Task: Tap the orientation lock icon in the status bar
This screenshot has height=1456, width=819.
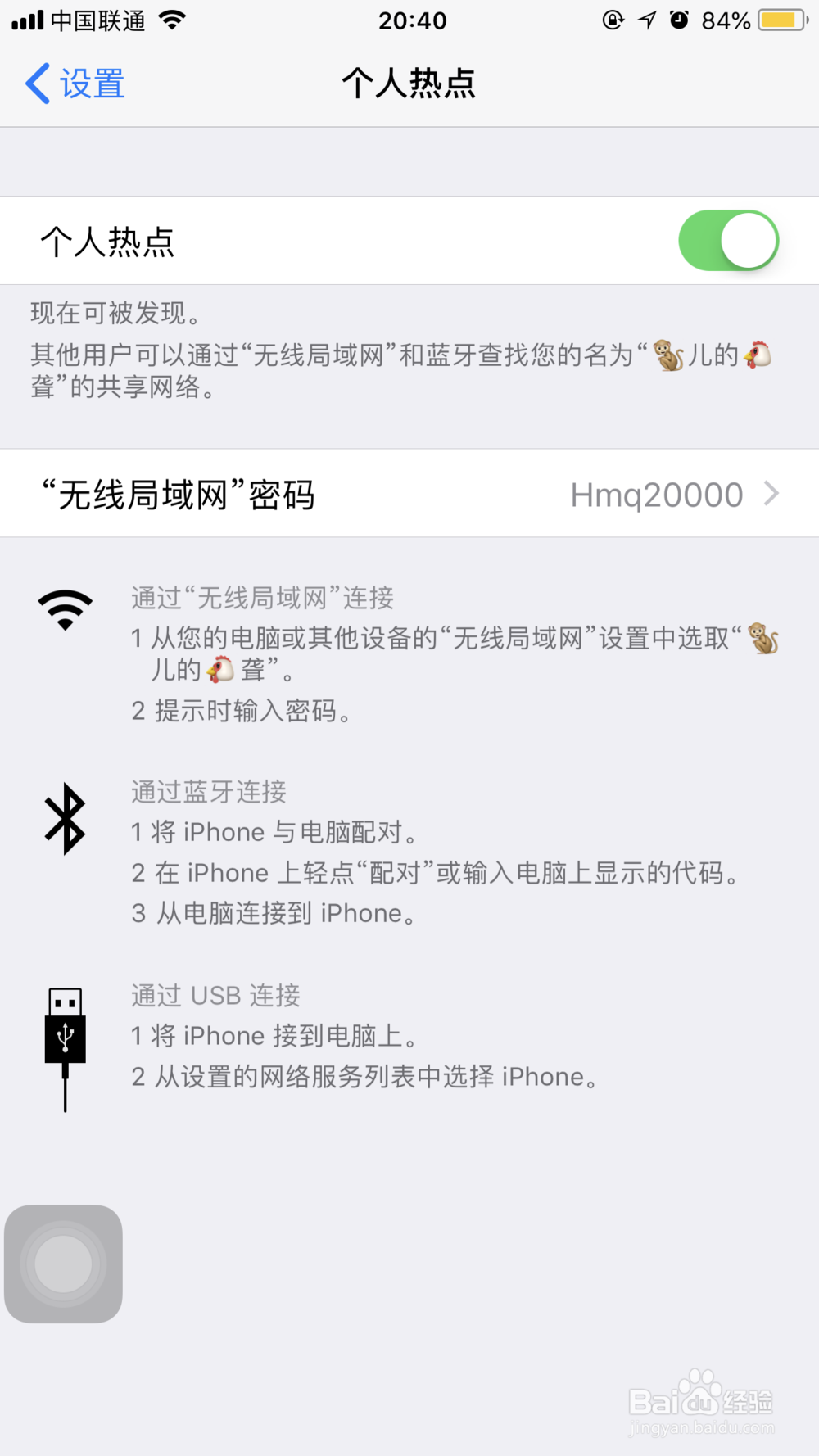Action: click(613, 20)
